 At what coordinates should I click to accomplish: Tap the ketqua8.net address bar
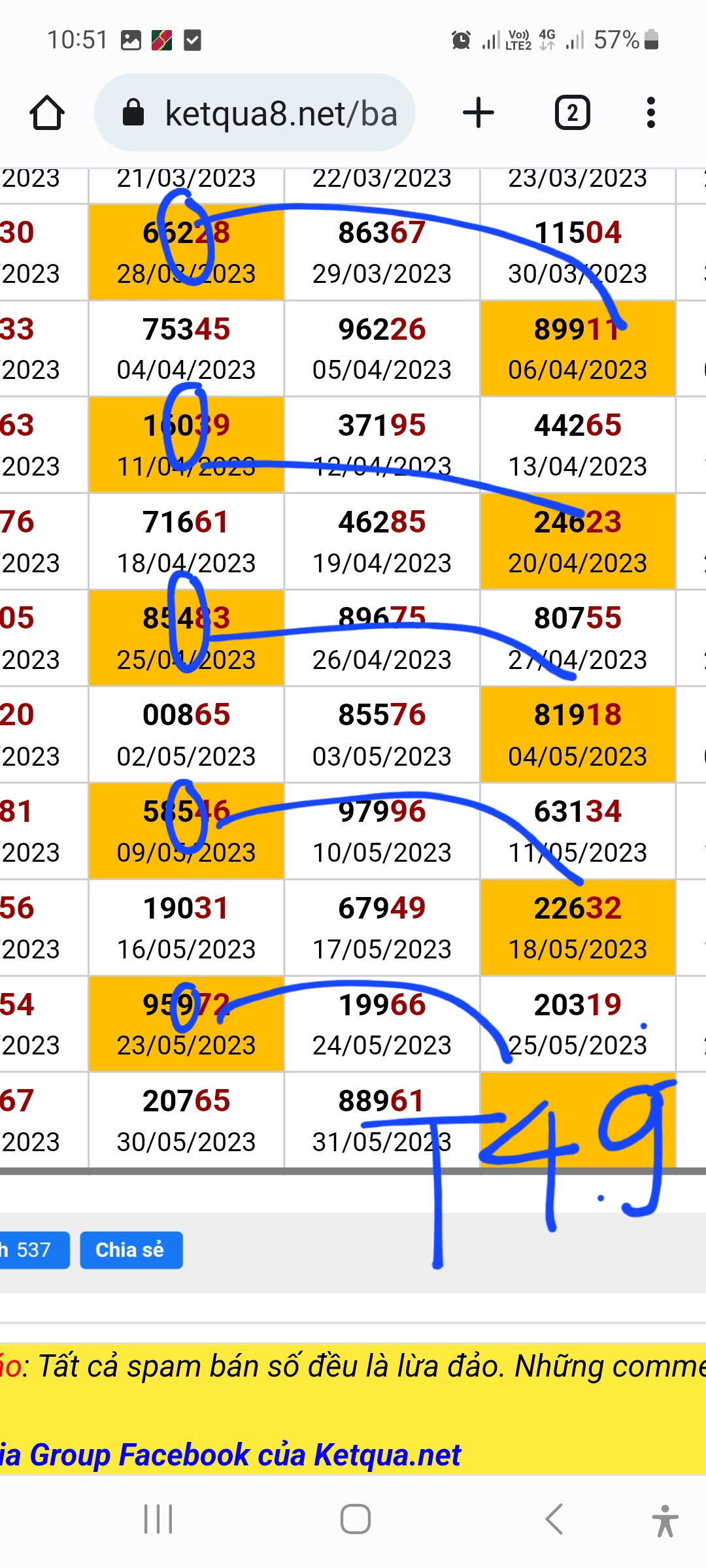point(255,113)
